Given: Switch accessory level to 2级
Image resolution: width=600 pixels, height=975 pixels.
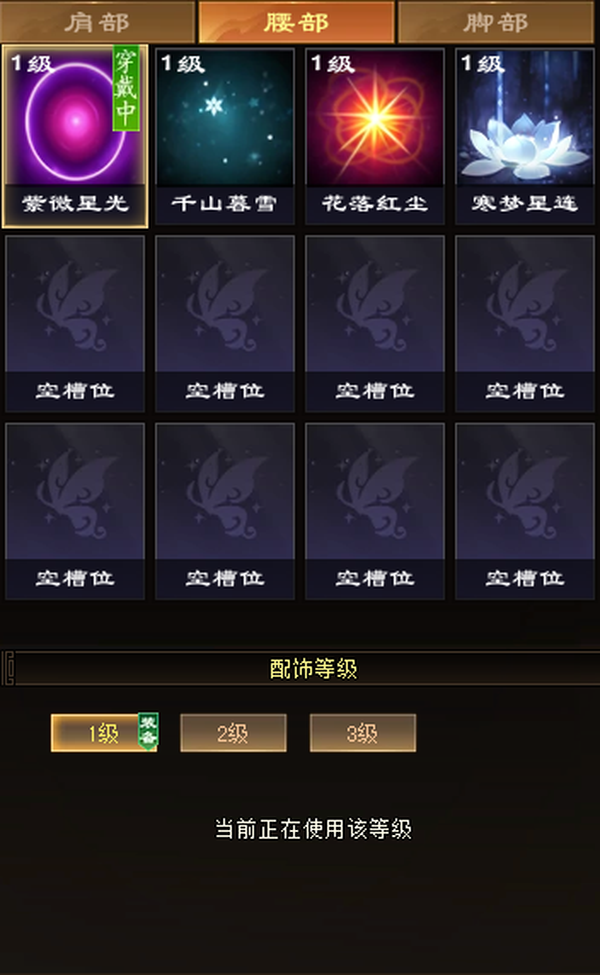Looking at the screenshot, I should tap(233, 733).
